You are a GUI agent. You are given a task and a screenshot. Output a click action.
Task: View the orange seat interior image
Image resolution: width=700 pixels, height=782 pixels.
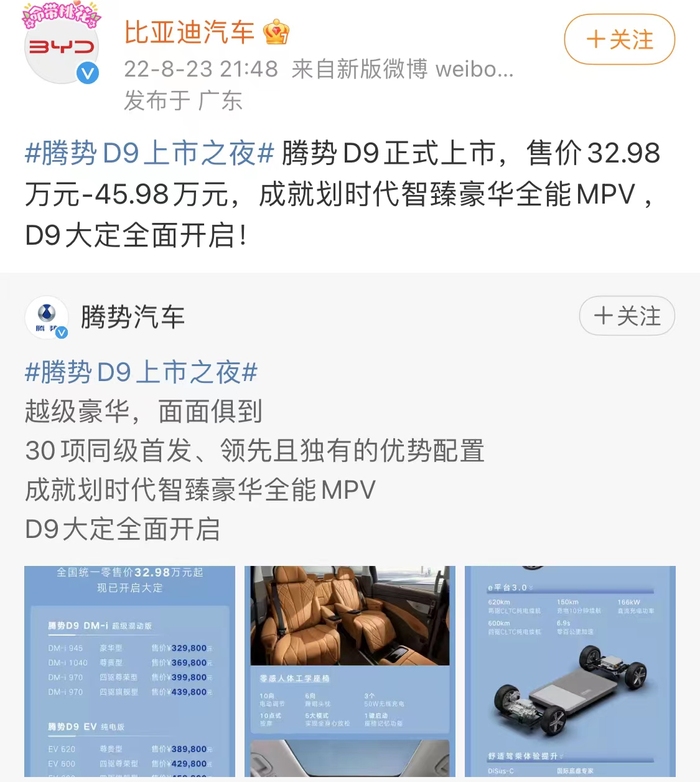pos(349,672)
